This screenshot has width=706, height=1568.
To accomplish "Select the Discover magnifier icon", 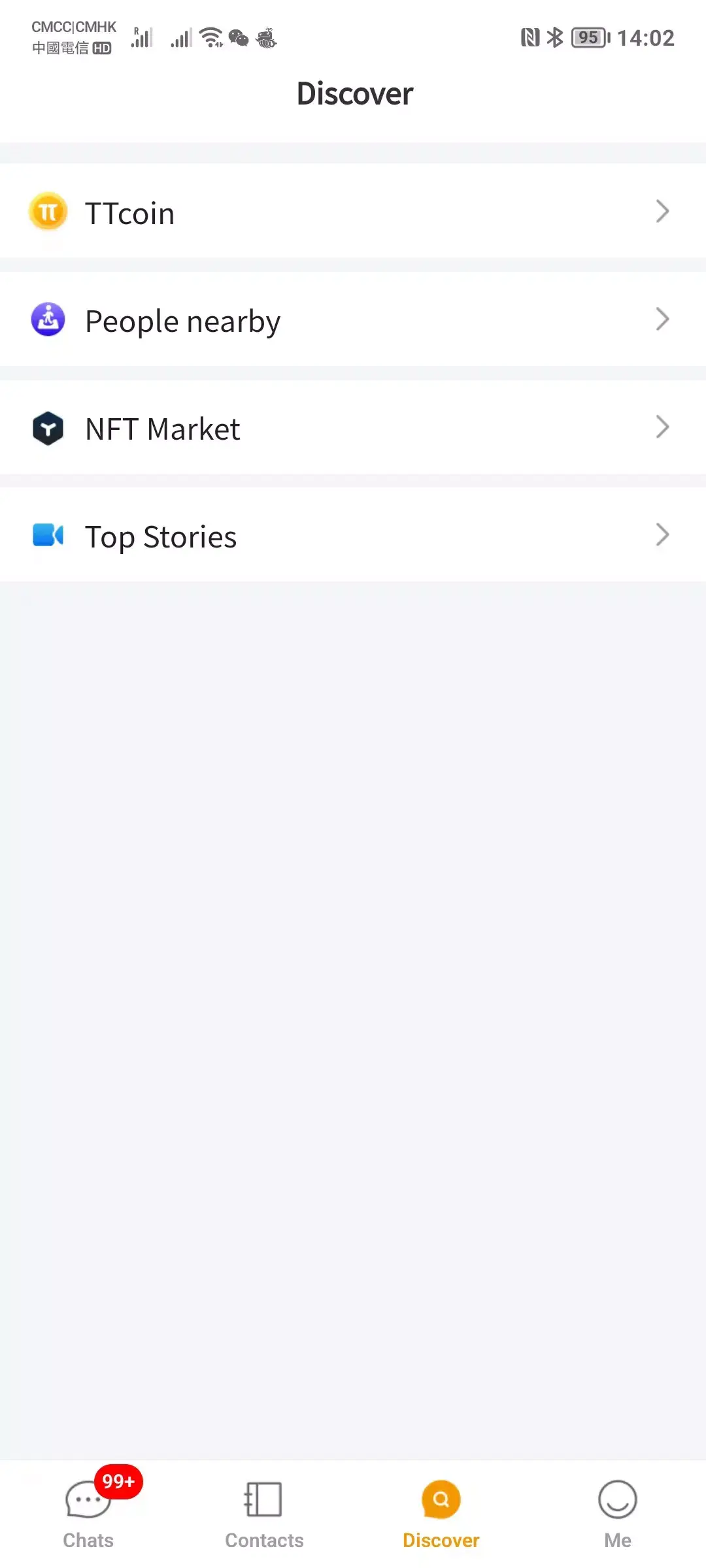I will pyautogui.click(x=440, y=1499).
